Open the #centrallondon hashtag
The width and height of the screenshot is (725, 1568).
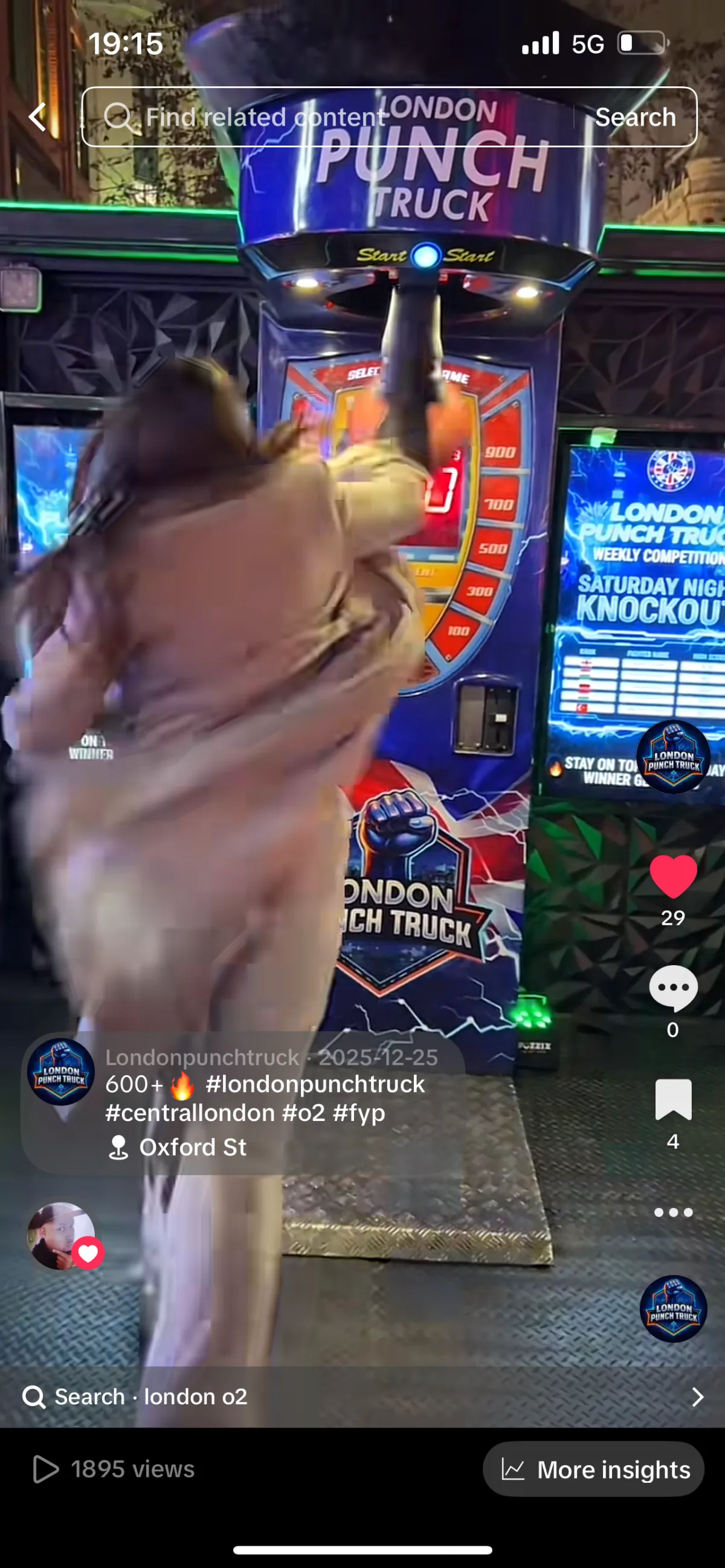pos(189,1113)
